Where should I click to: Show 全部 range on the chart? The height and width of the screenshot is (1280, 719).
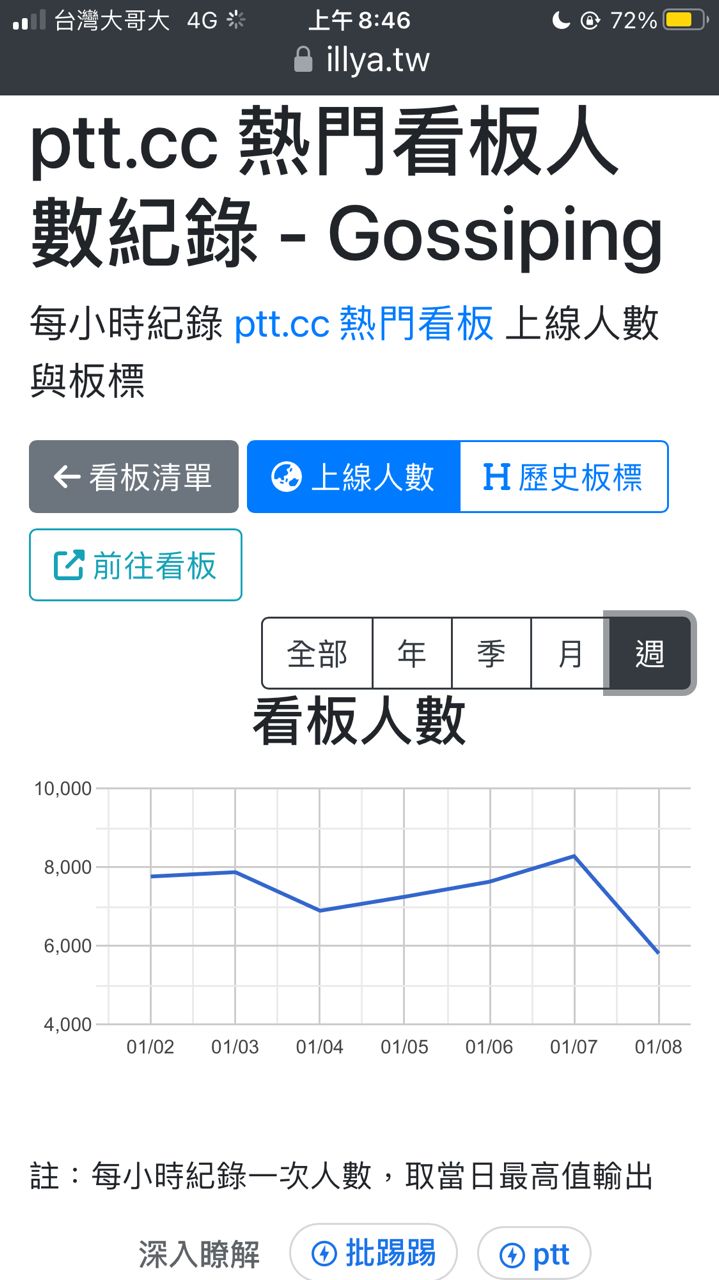click(317, 653)
